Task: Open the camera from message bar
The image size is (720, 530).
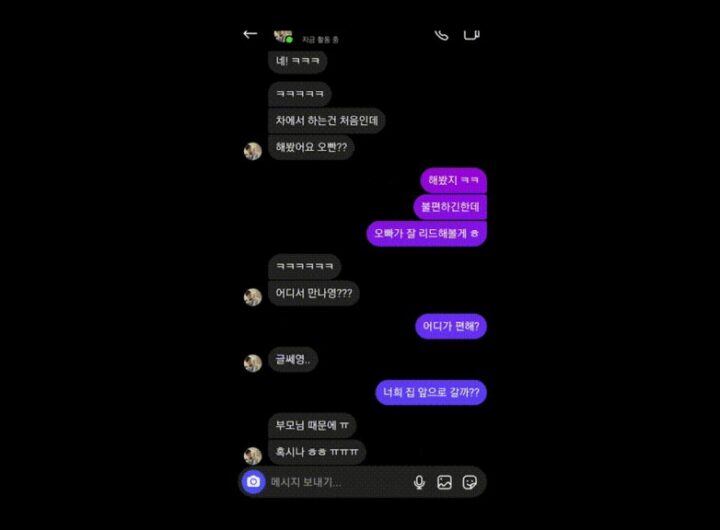Action: (x=254, y=482)
